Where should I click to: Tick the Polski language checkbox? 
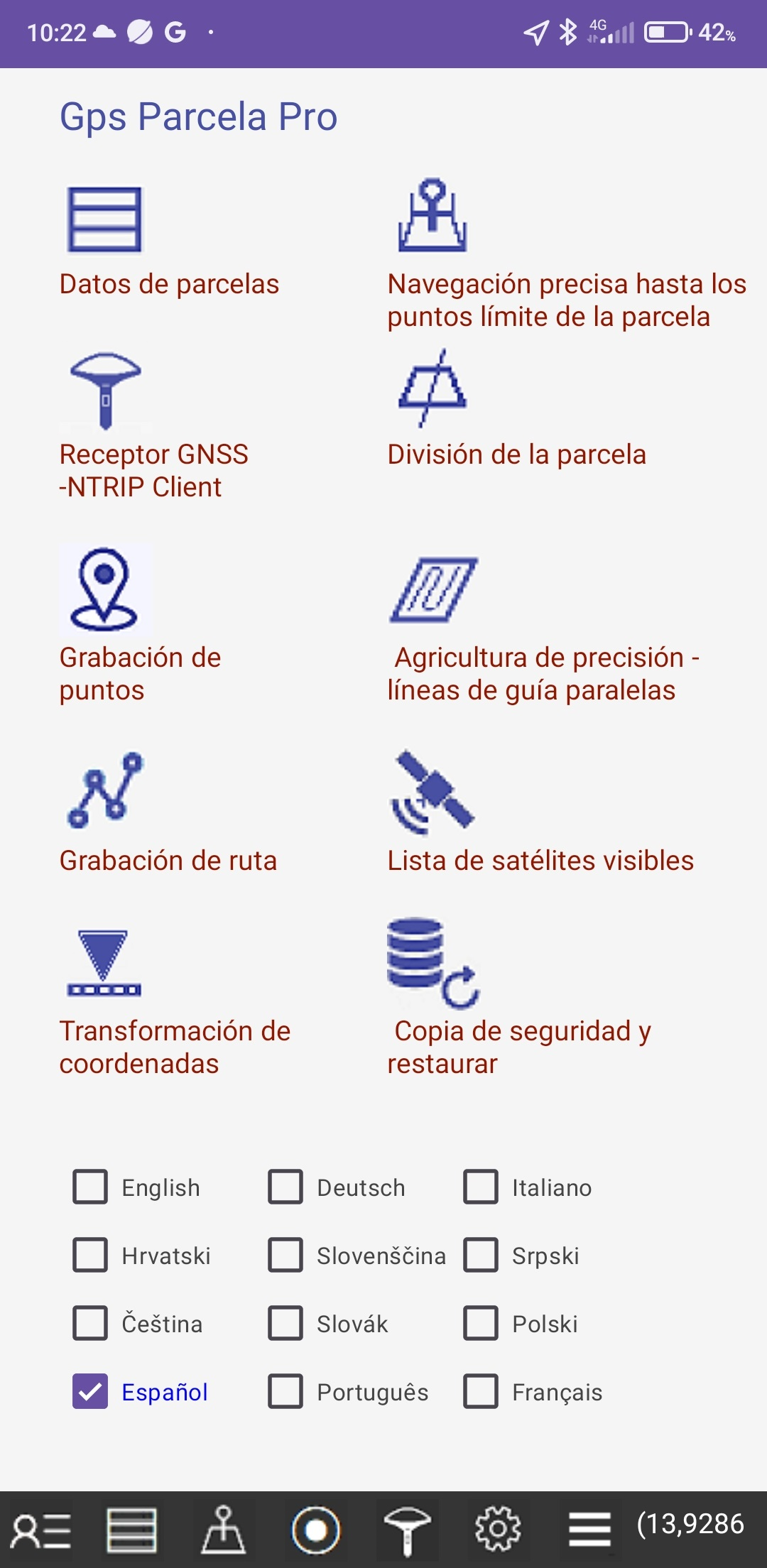click(x=481, y=1323)
